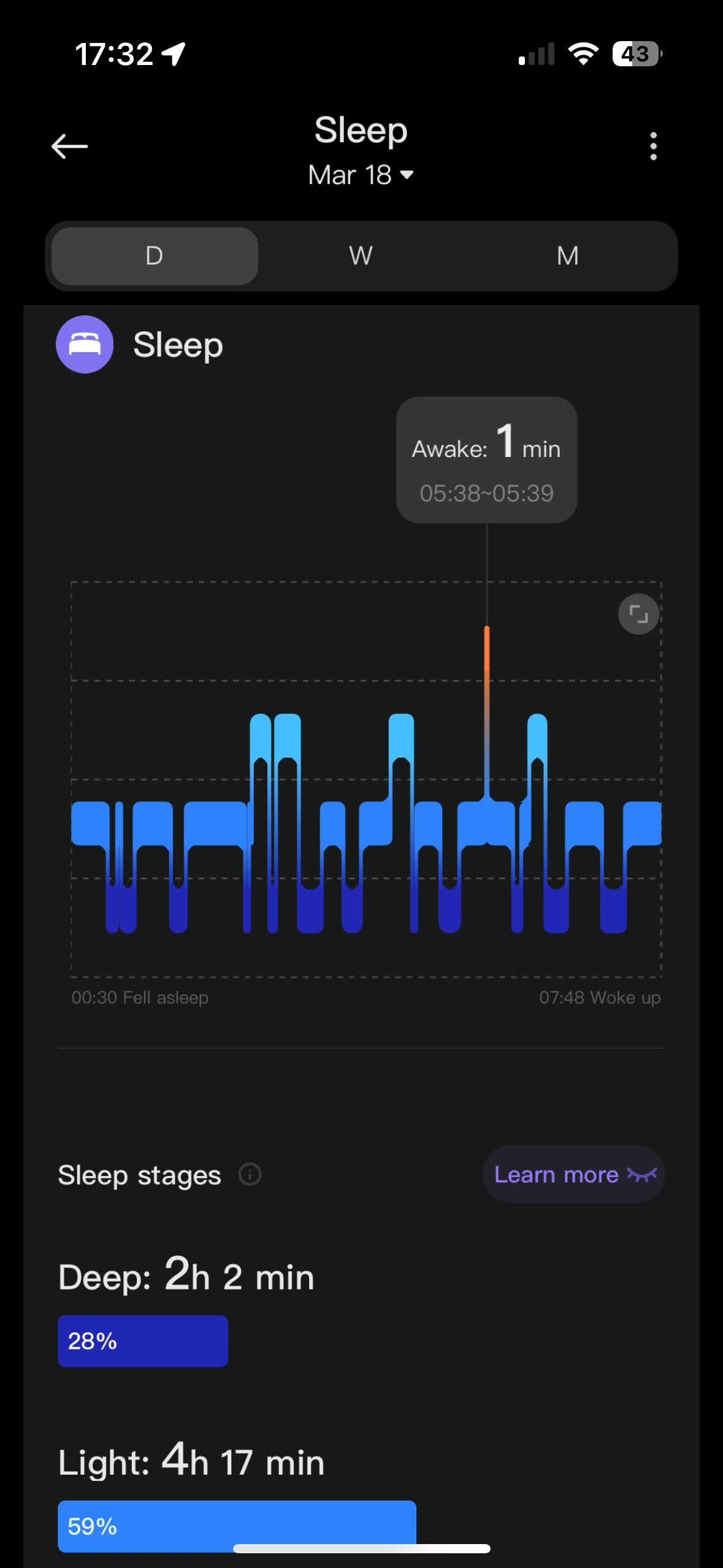This screenshot has height=1568, width=723.
Task: Open the Mar 18 date picker
Action: point(361,175)
